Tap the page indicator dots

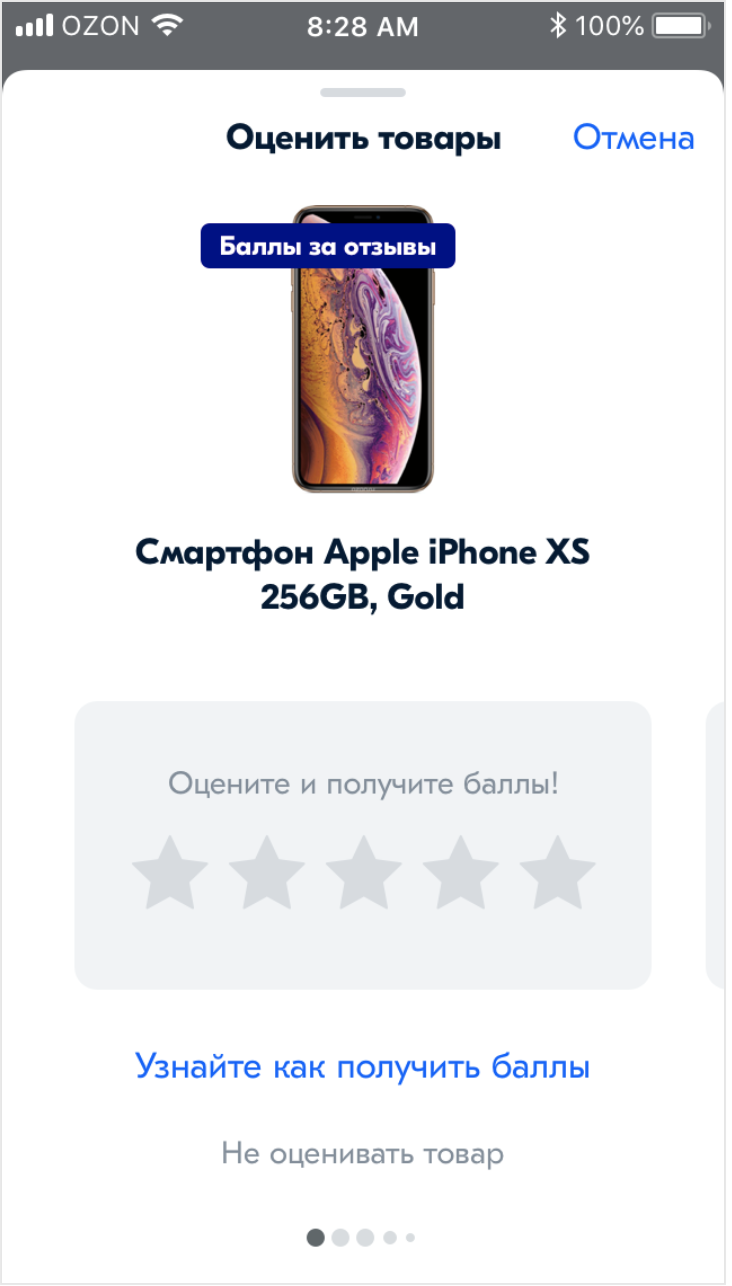(361, 1238)
